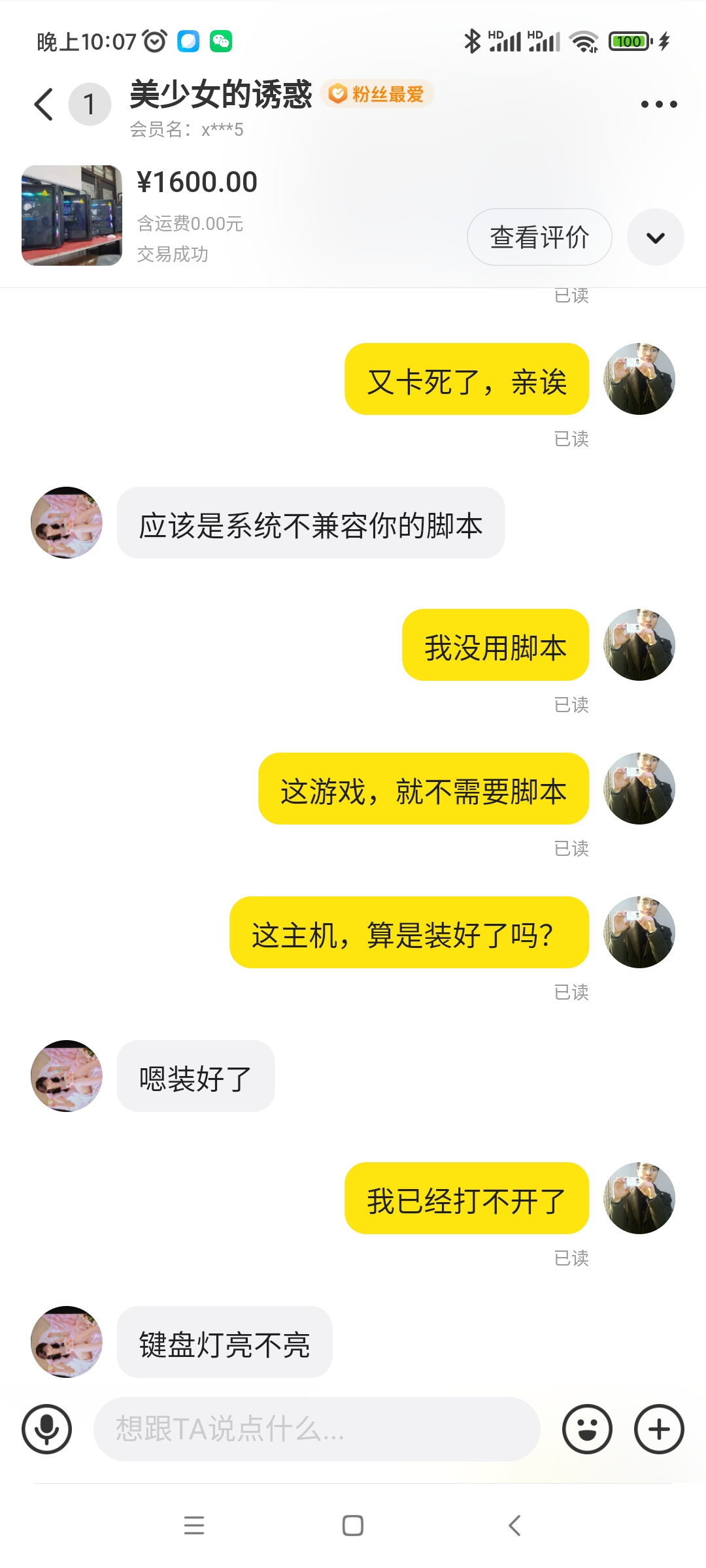Focus the 想跟TA说点什么 message field
The image size is (706, 1568).
[x=316, y=1429]
